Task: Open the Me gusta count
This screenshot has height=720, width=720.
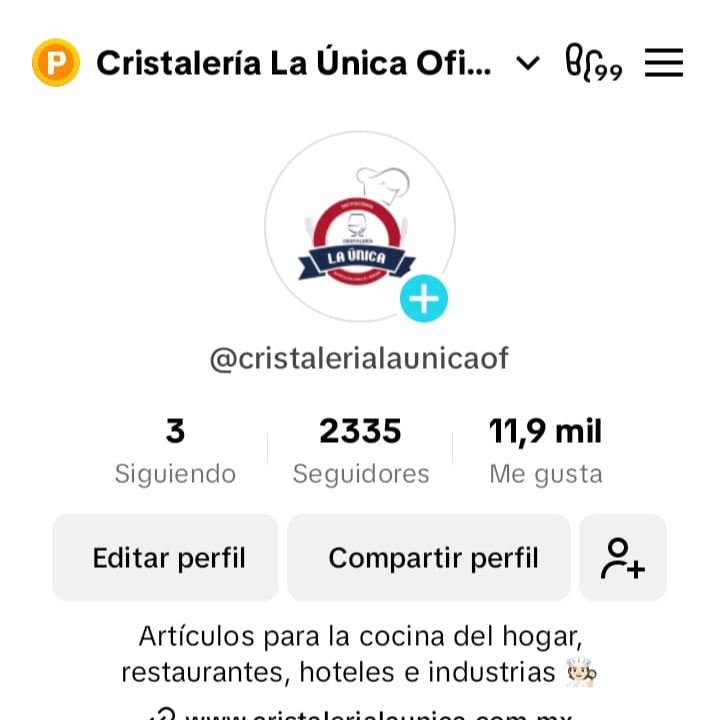Action: point(545,451)
